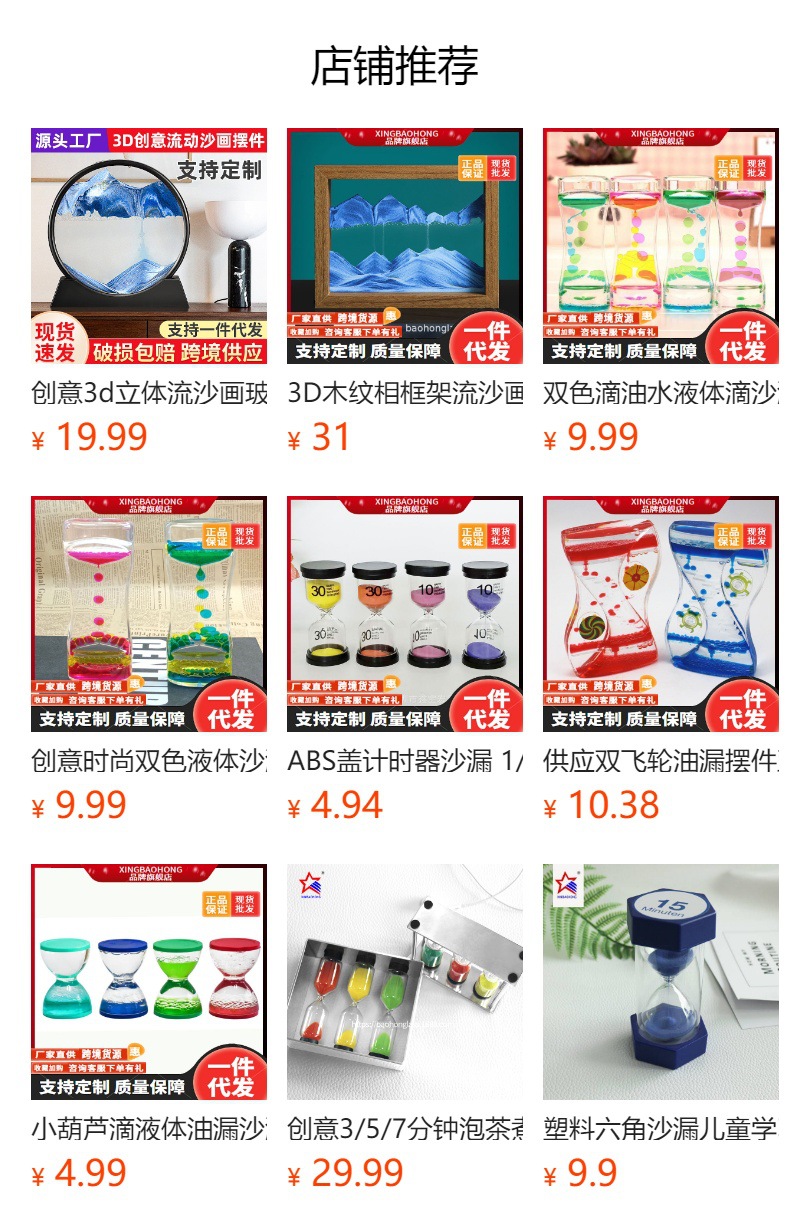Screen dimensions: 790x1232
Task: Select the 创意时尚双色液体沙漏 product
Action: [149, 614]
